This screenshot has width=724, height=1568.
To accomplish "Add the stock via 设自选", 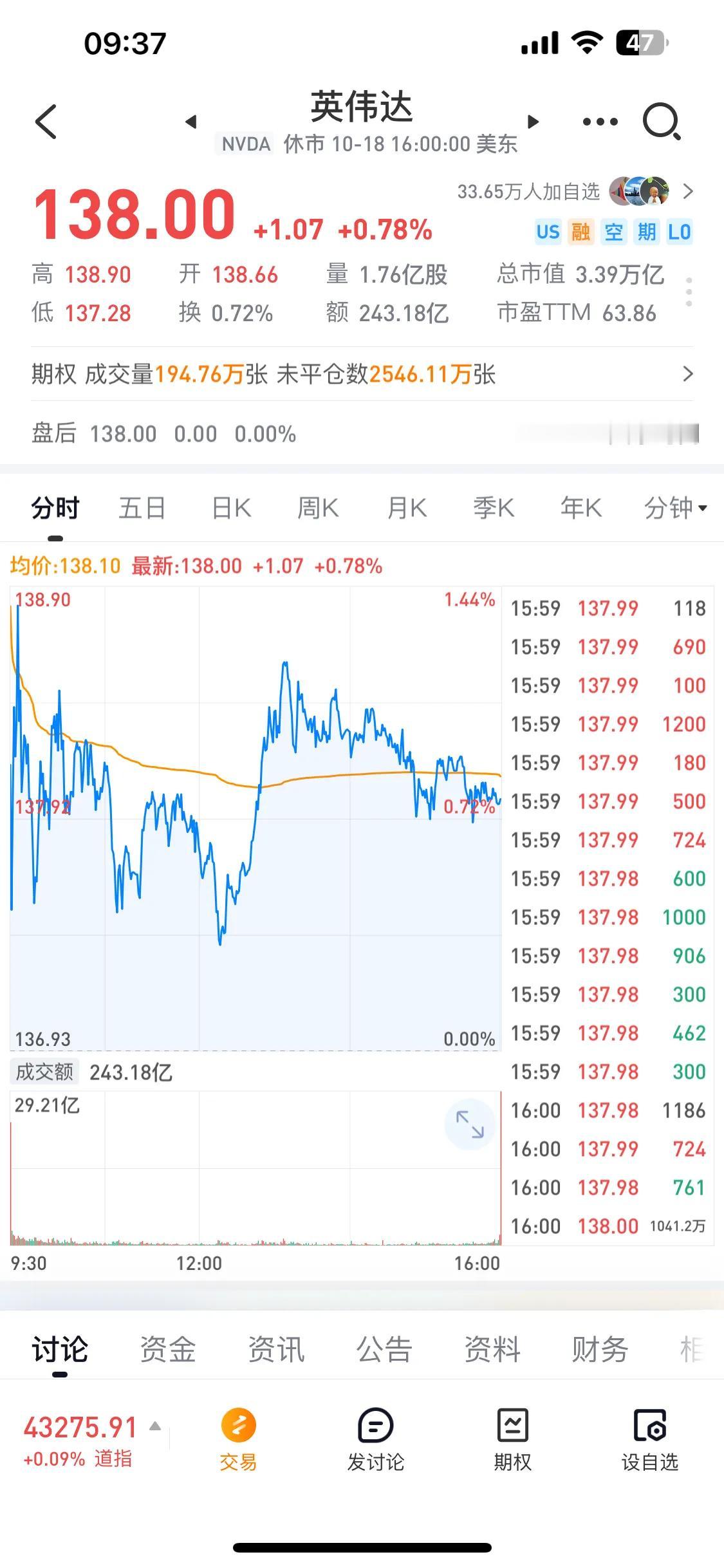I will [649, 1439].
